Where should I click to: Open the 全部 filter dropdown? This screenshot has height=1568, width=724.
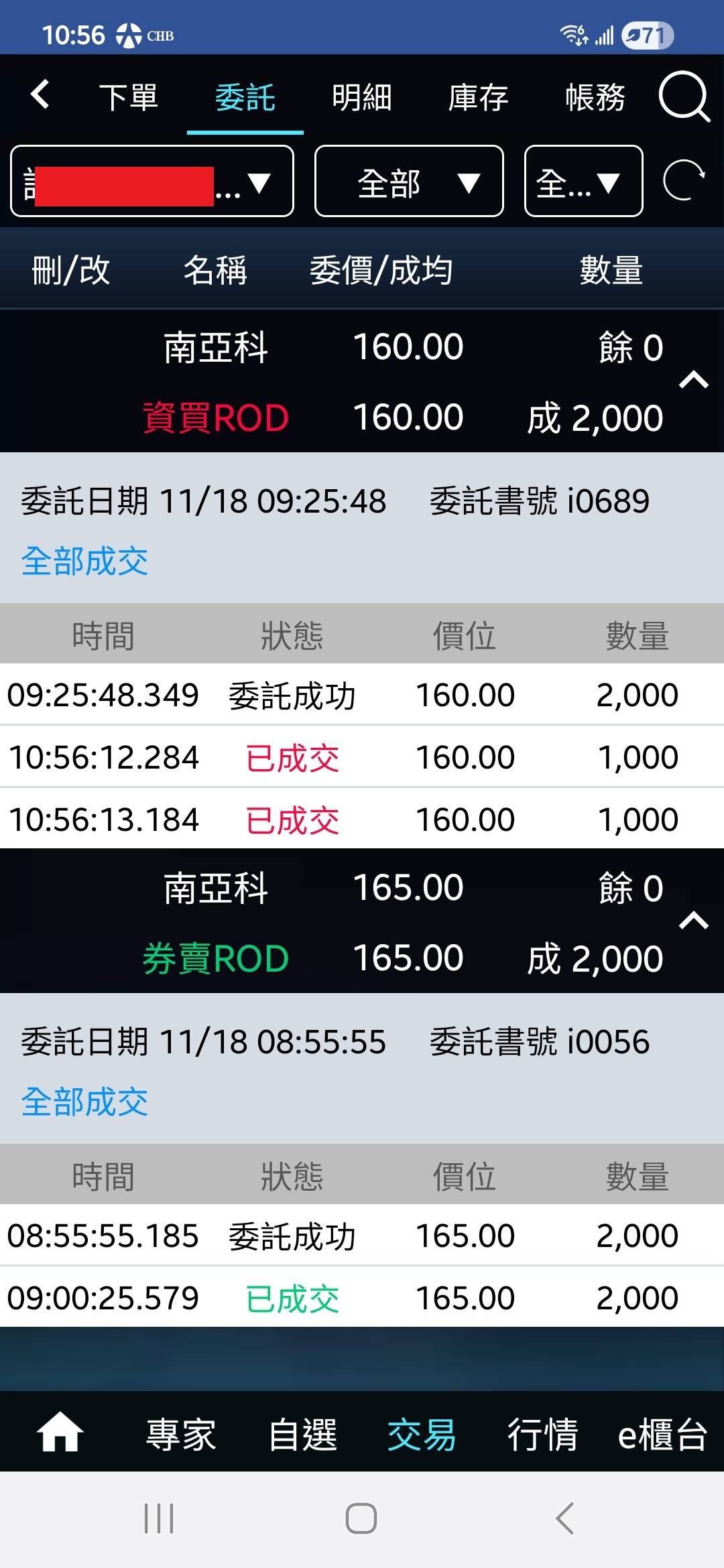(409, 182)
